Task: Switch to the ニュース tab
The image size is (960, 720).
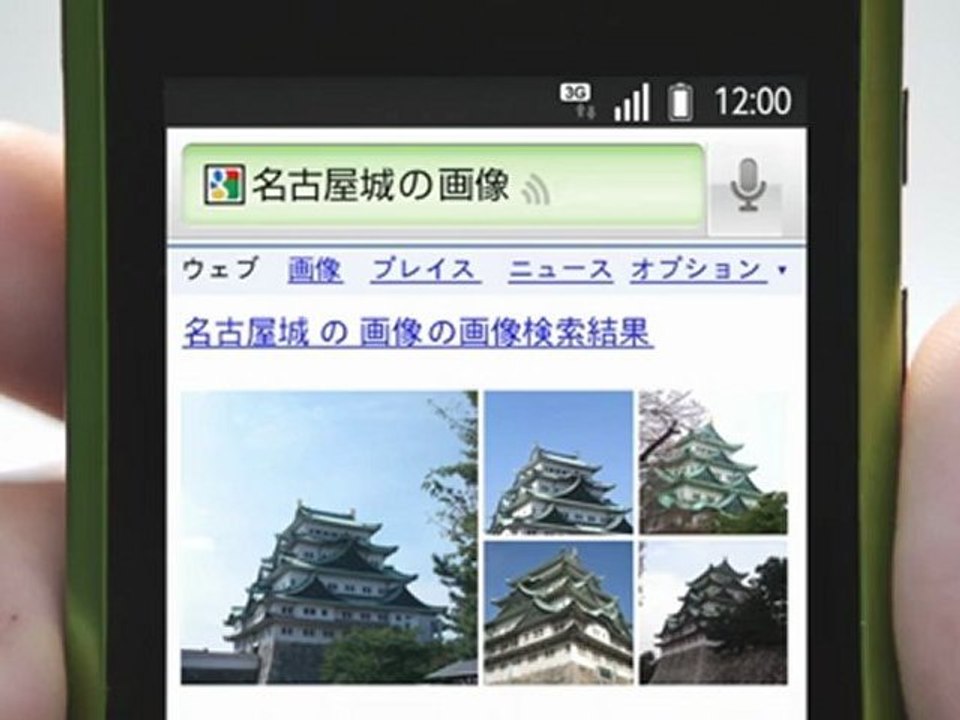Action: (x=560, y=269)
